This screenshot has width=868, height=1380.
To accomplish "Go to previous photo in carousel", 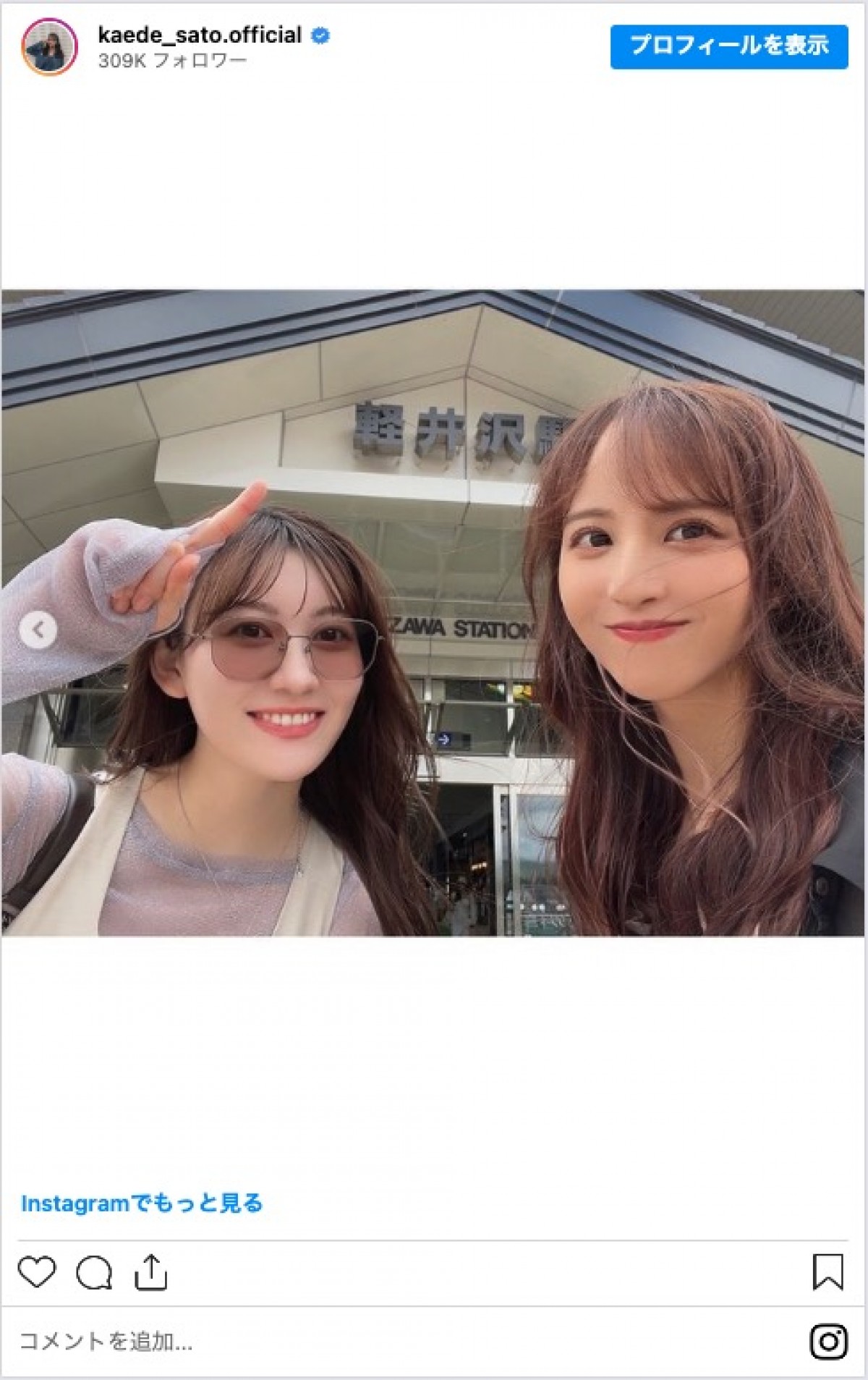I will click(x=38, y=630).
